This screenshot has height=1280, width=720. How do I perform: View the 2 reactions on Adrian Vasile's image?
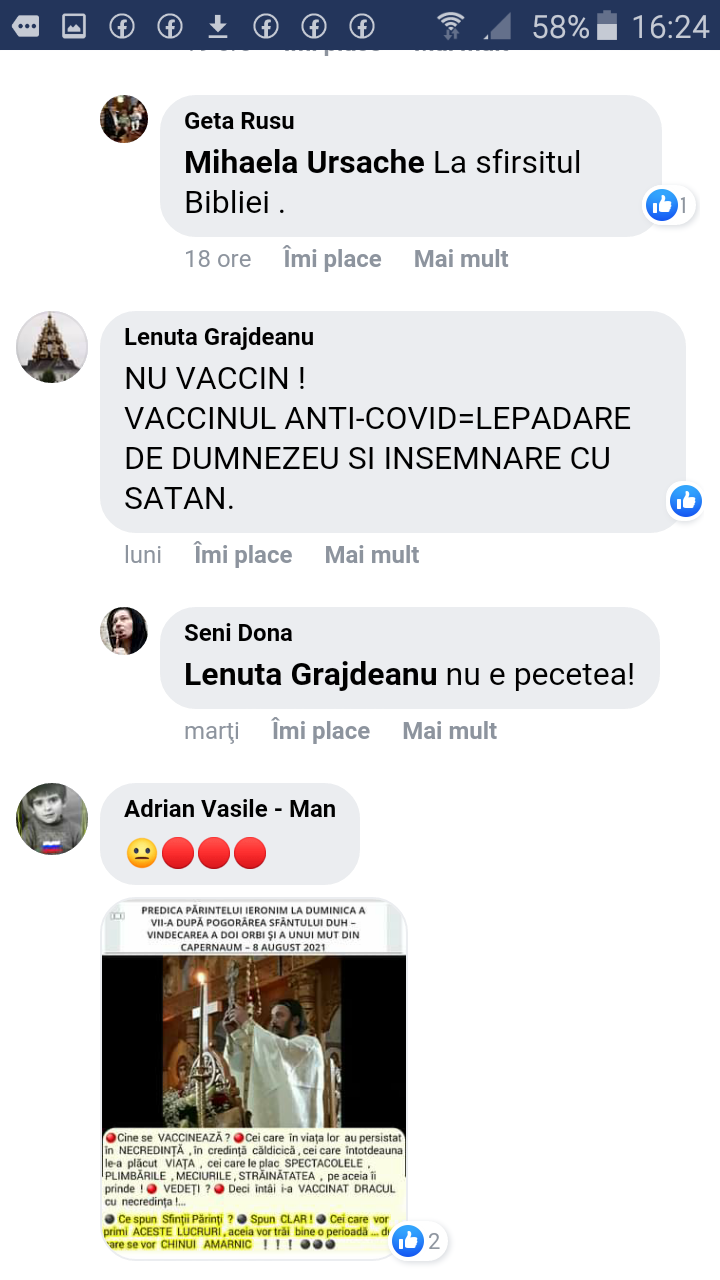click(417, 1242)
